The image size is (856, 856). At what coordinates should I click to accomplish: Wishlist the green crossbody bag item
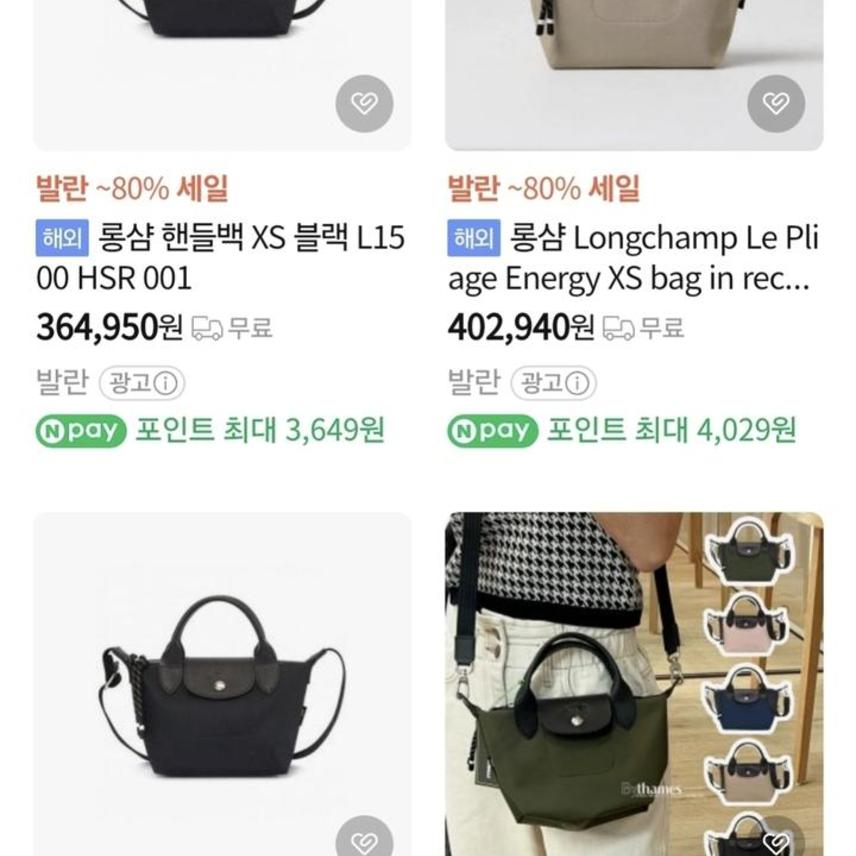tap(776, 842)
